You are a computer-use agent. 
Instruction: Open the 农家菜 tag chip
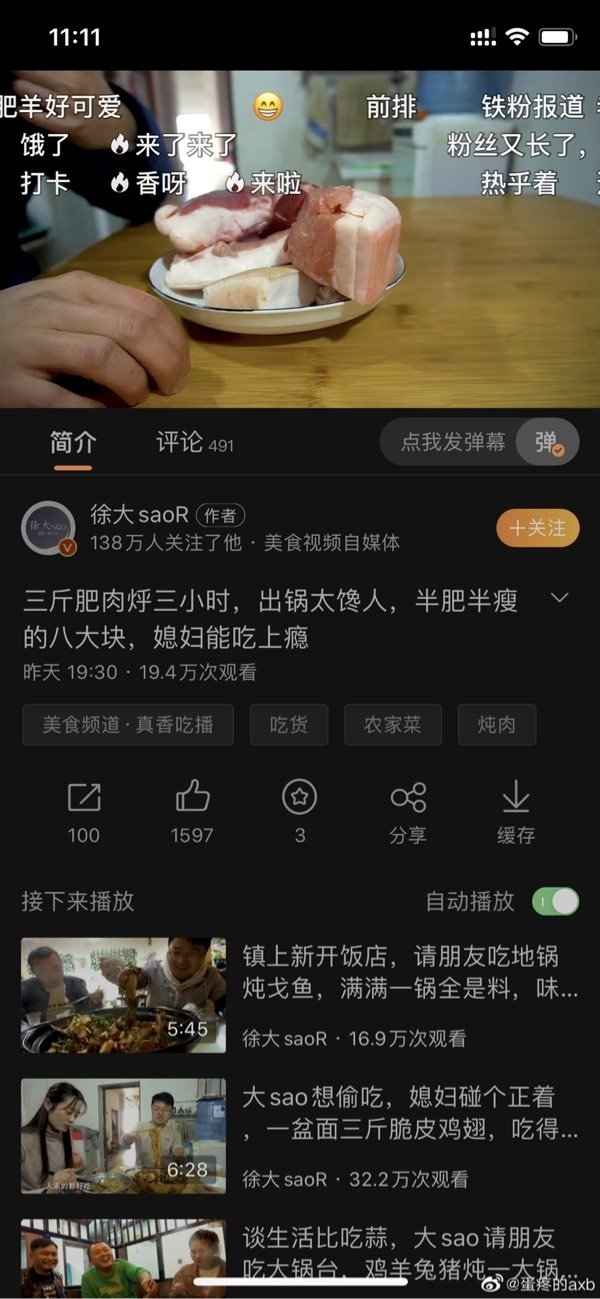(x=393, y=725)
